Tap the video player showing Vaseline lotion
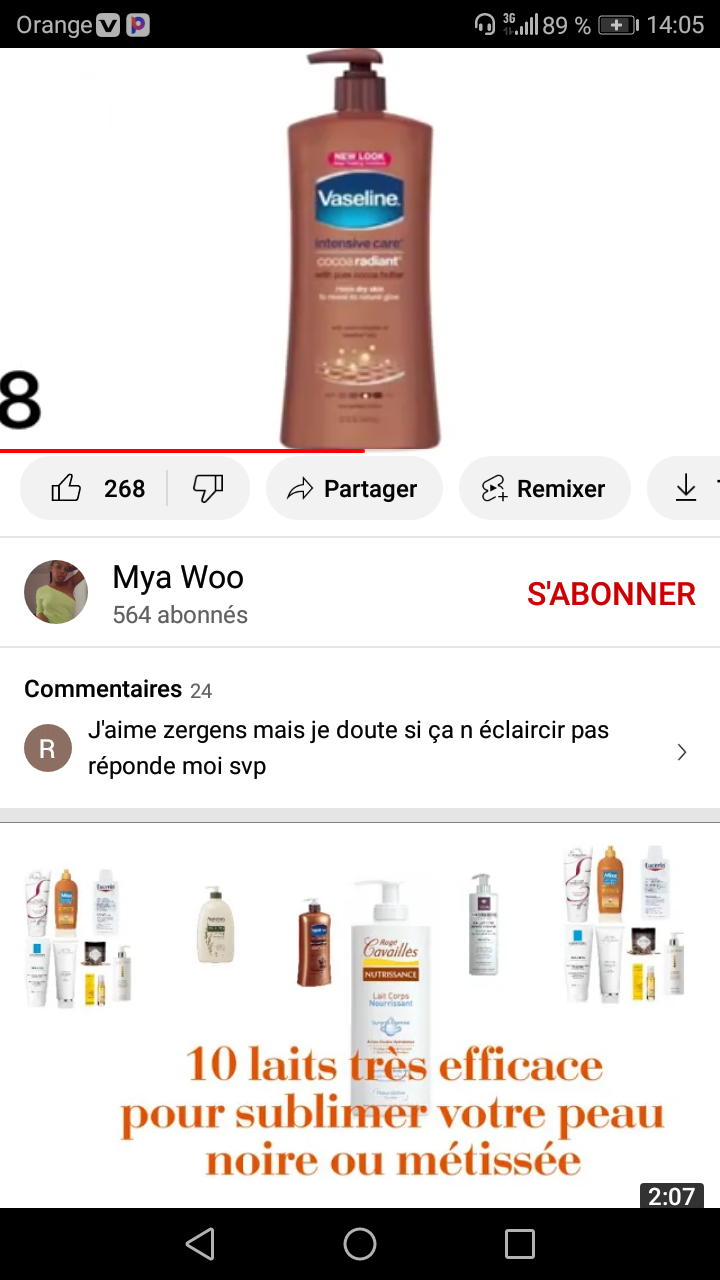Screen dimensions: 720x1280 click(360, 250)
